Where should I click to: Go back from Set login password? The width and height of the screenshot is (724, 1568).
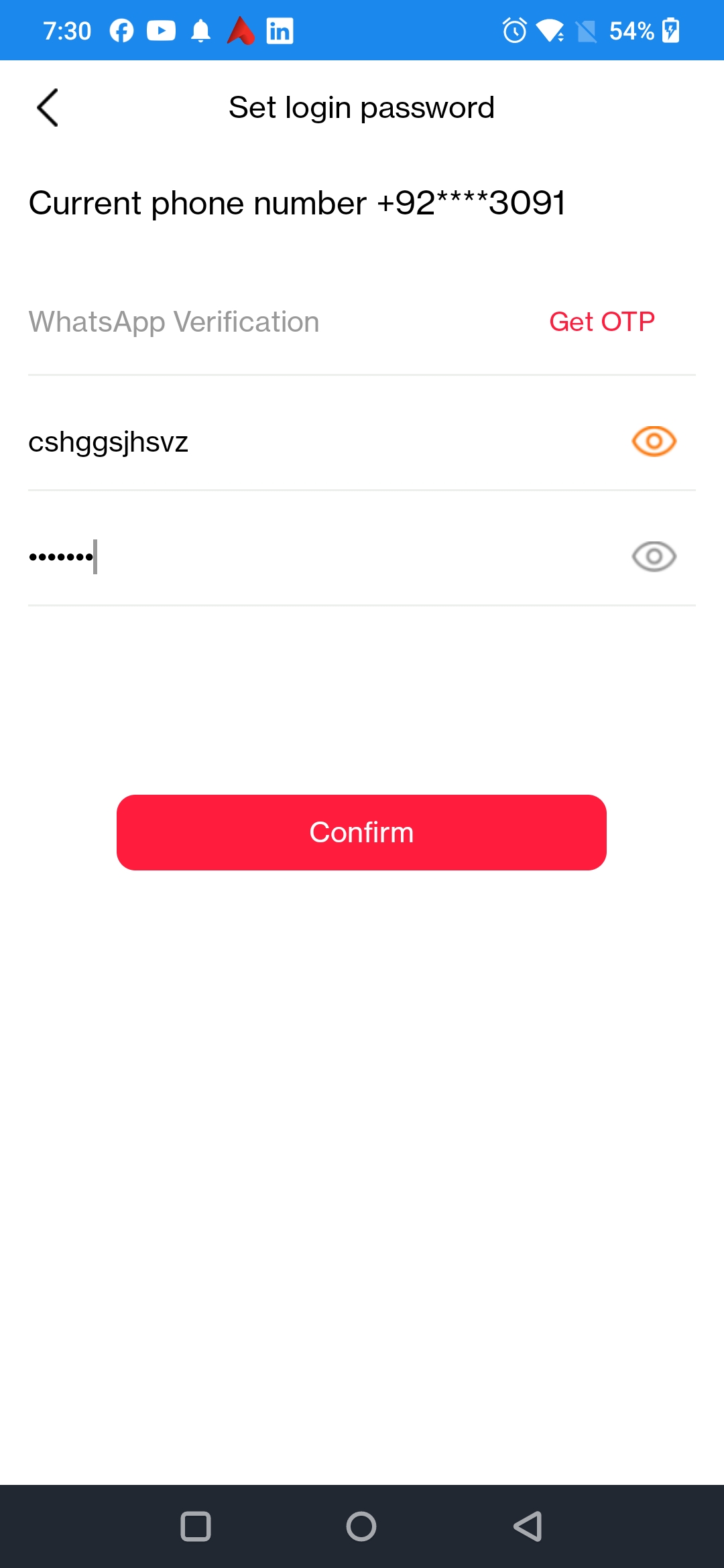point(48,107)
